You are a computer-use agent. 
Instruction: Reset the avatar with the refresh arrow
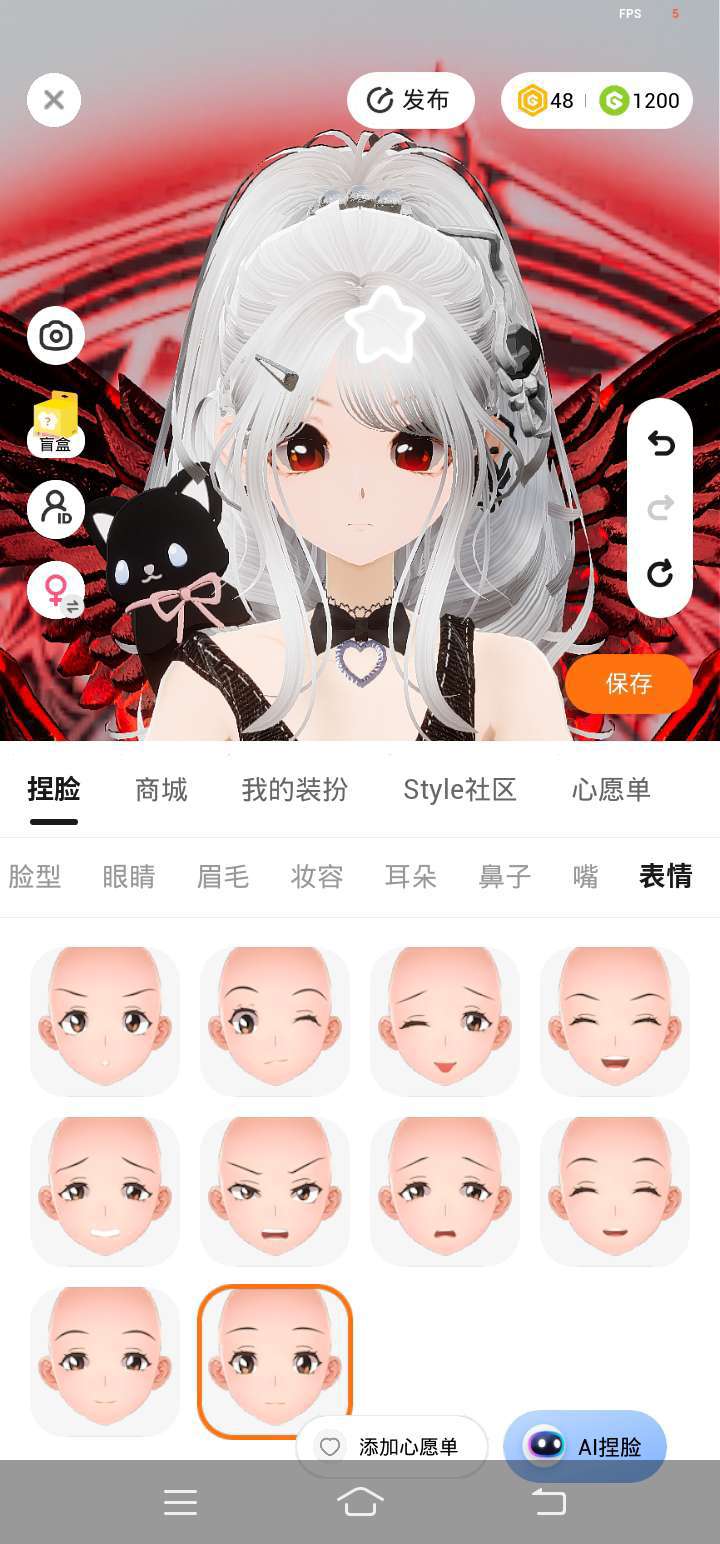(660, 573)
